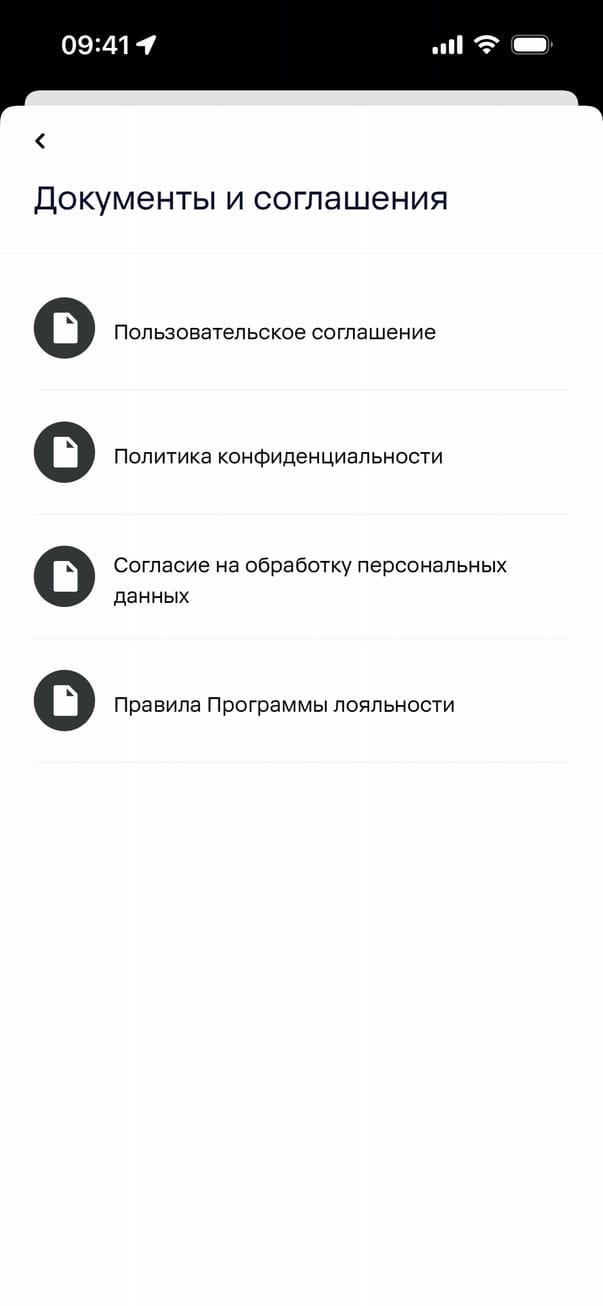This screenshot has height=1306, width=603.
Task: Open Политика конфиденциальности document
Action: [x=277, y=456]
